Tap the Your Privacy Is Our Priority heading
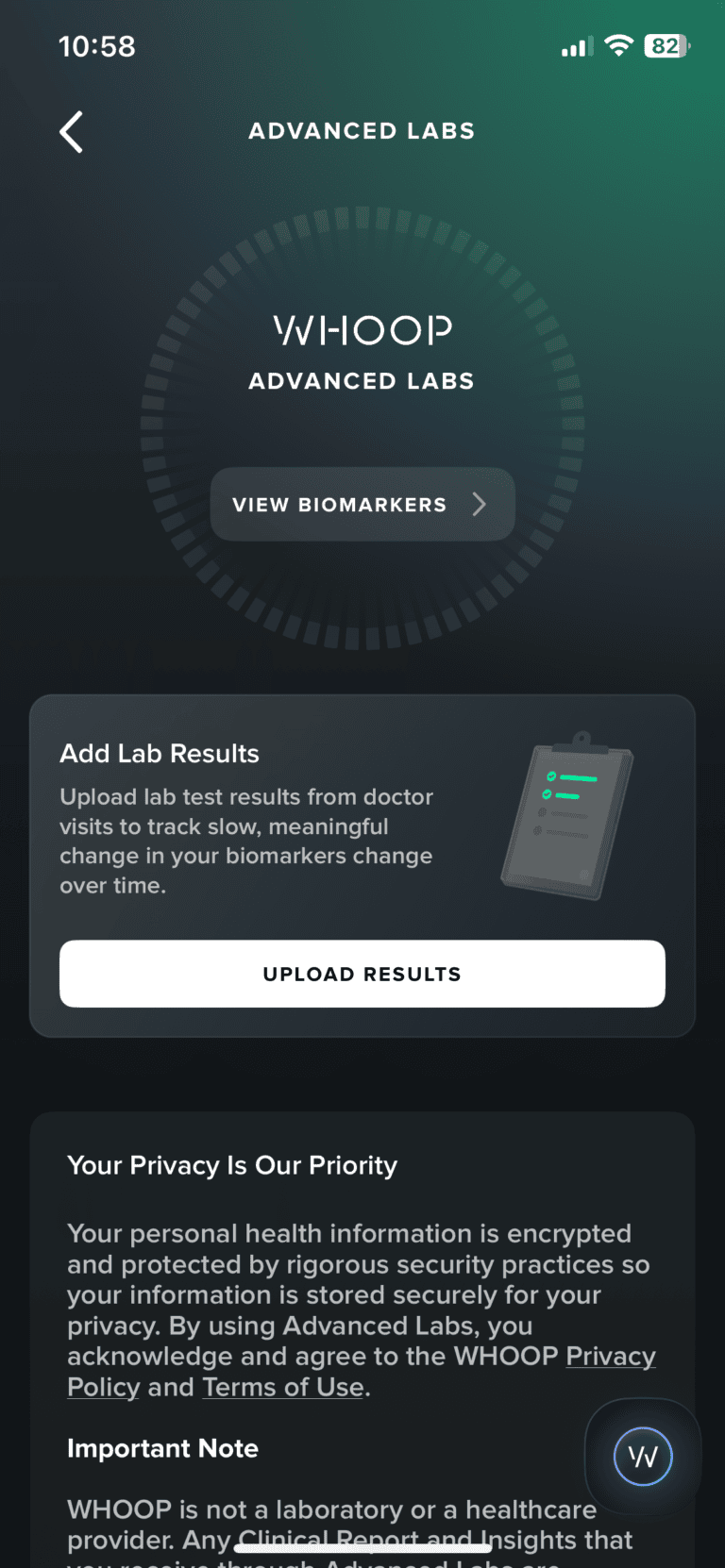Screen dimensions: 725x1568 [231, 1165]
